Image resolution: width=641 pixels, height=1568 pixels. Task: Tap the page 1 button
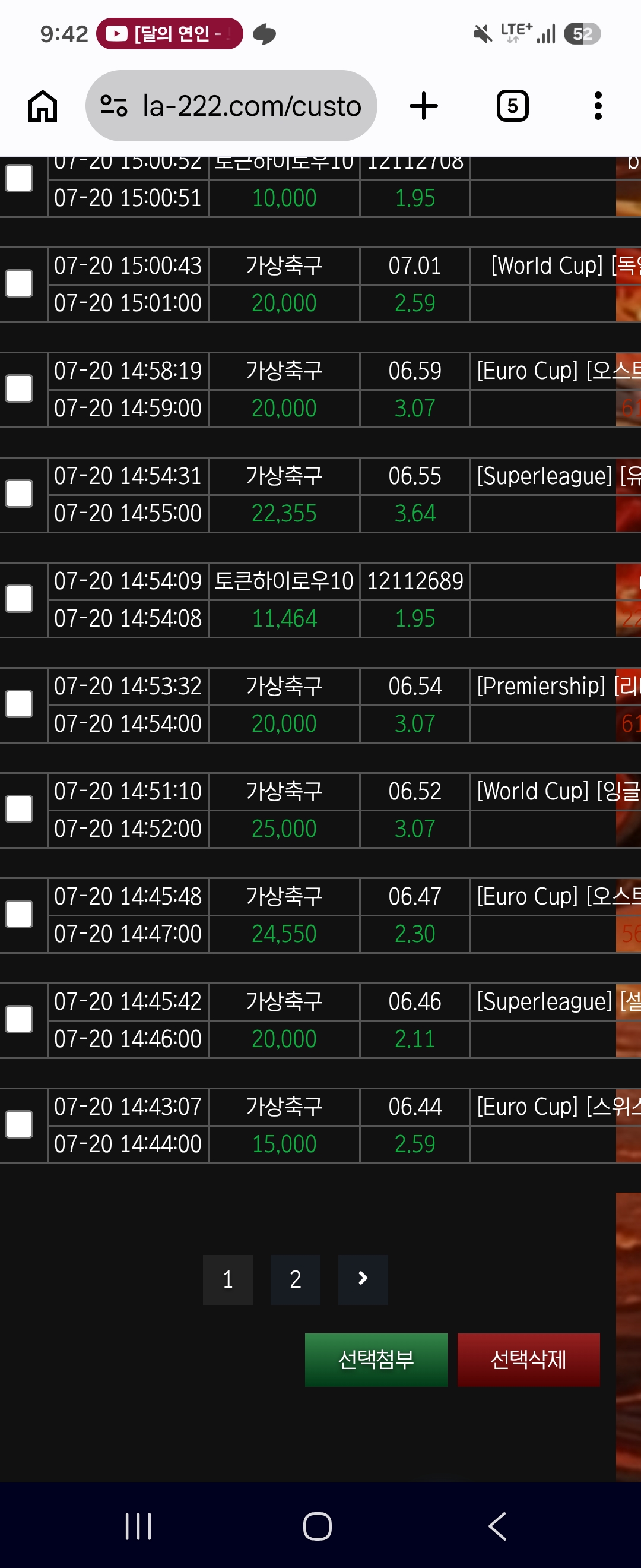coord(227,1279)
